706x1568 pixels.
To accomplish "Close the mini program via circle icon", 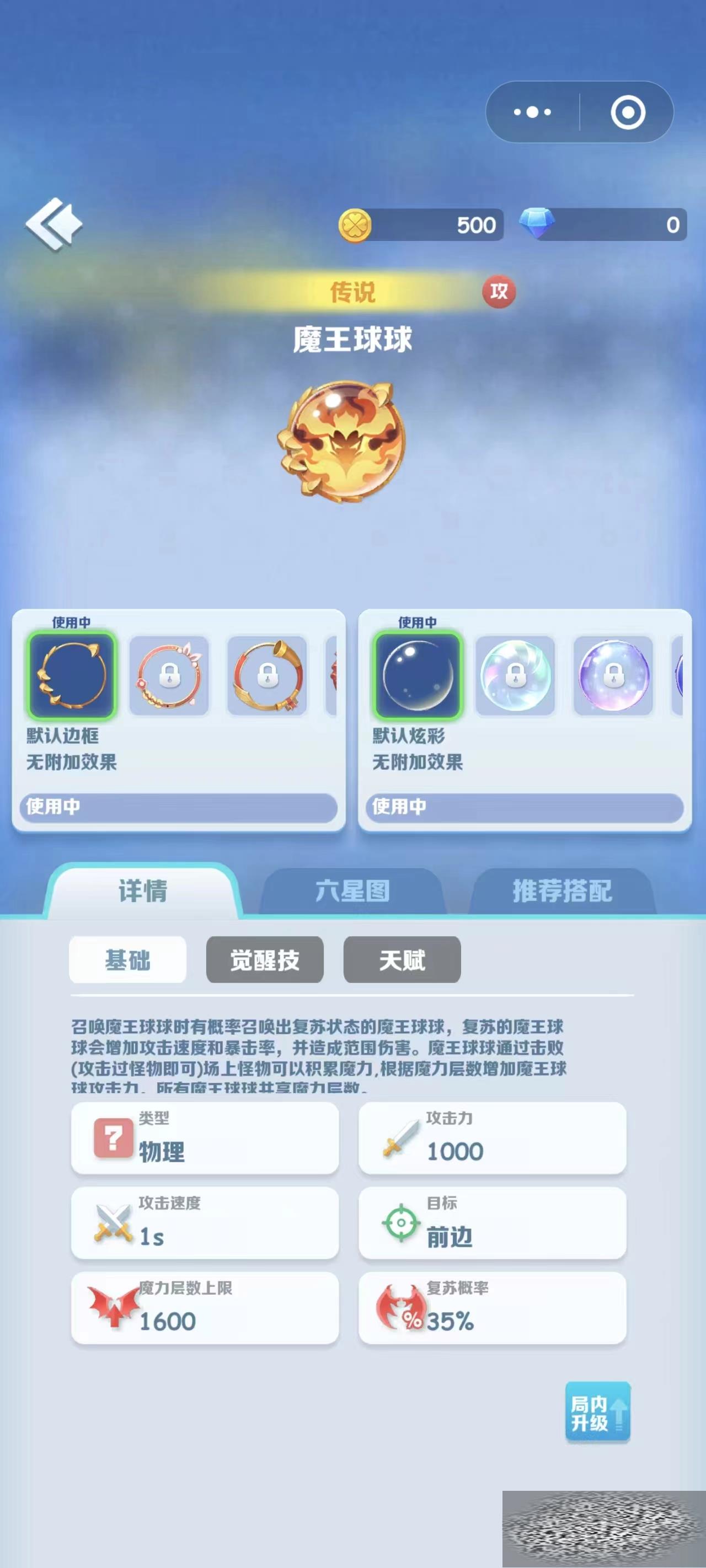I will (x=628, y=112).
